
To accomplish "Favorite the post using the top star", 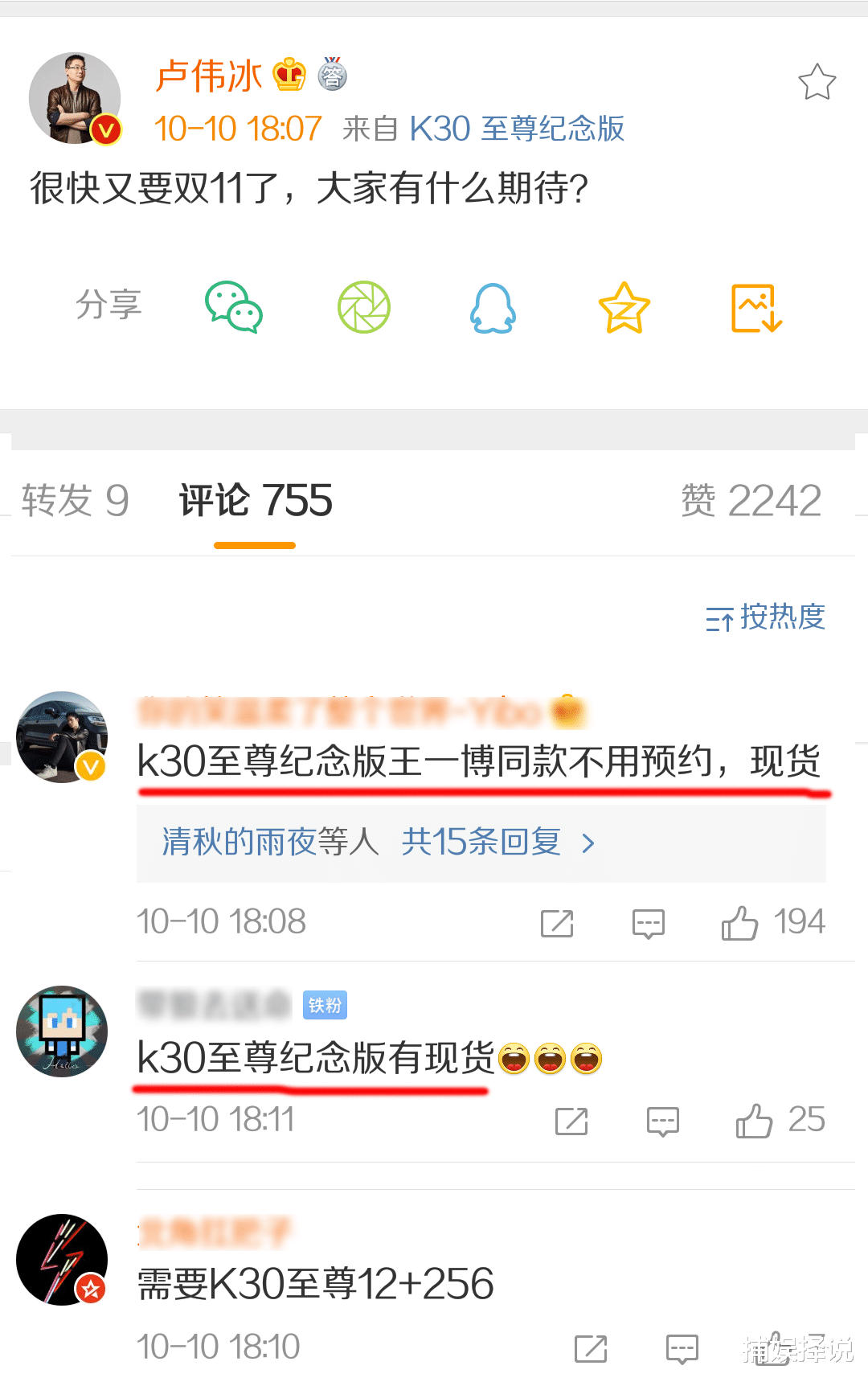I will click(817, 82).
